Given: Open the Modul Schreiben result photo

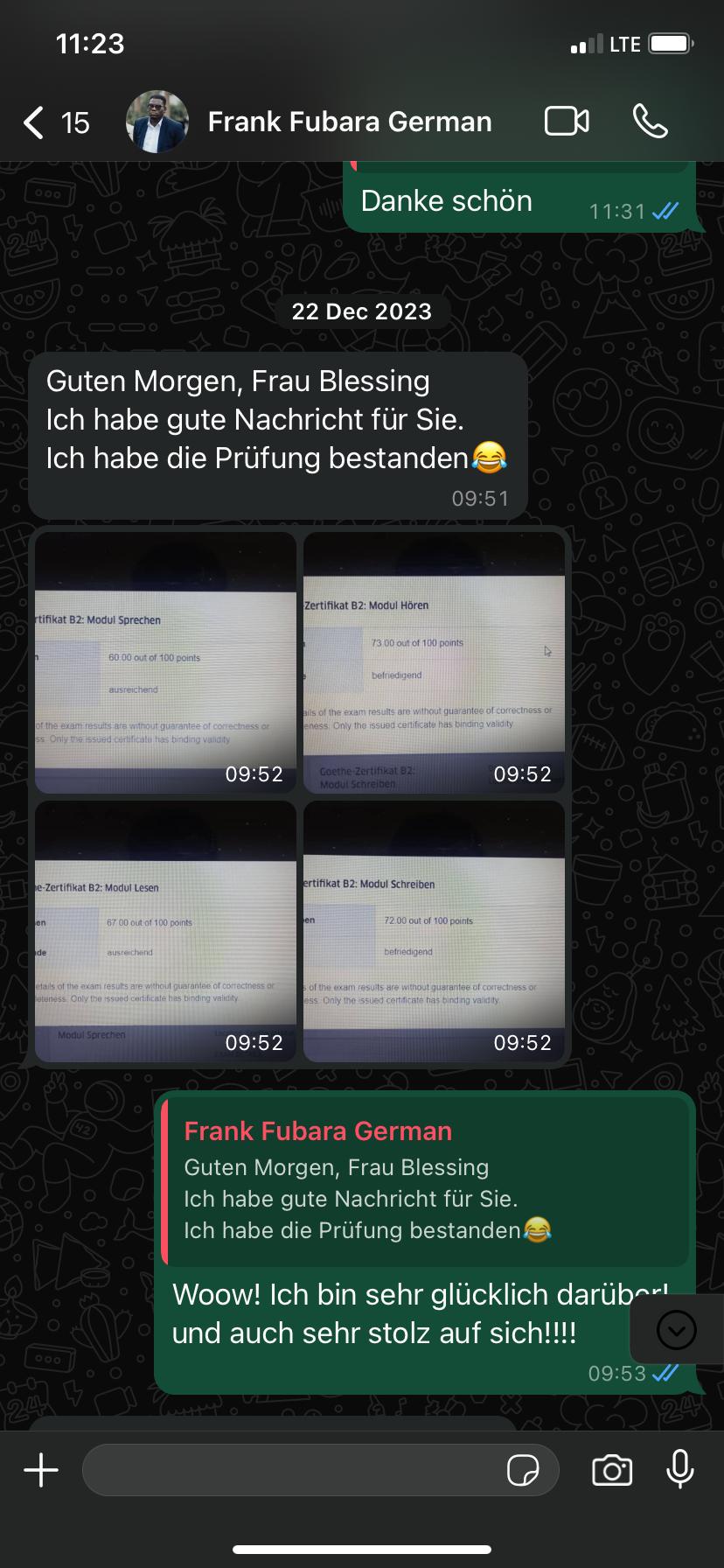Looking at the screenshot, I should [x=435, y=931].
